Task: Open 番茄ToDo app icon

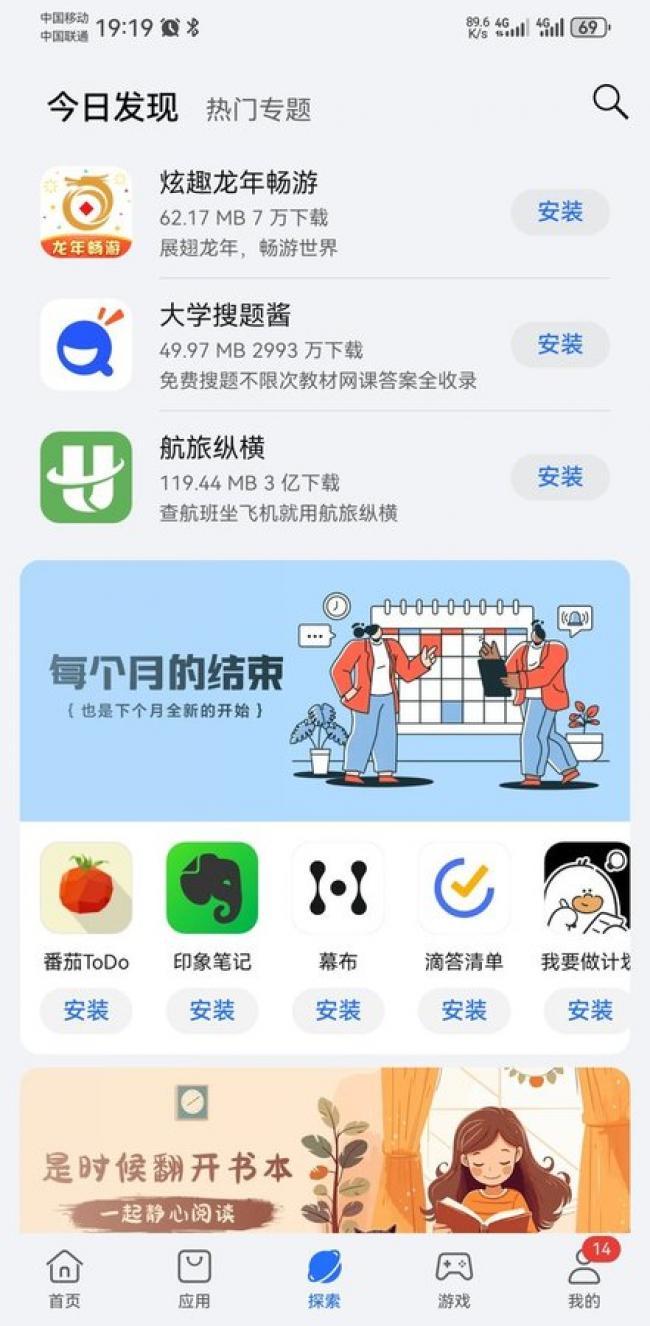Action: point(86,888)
